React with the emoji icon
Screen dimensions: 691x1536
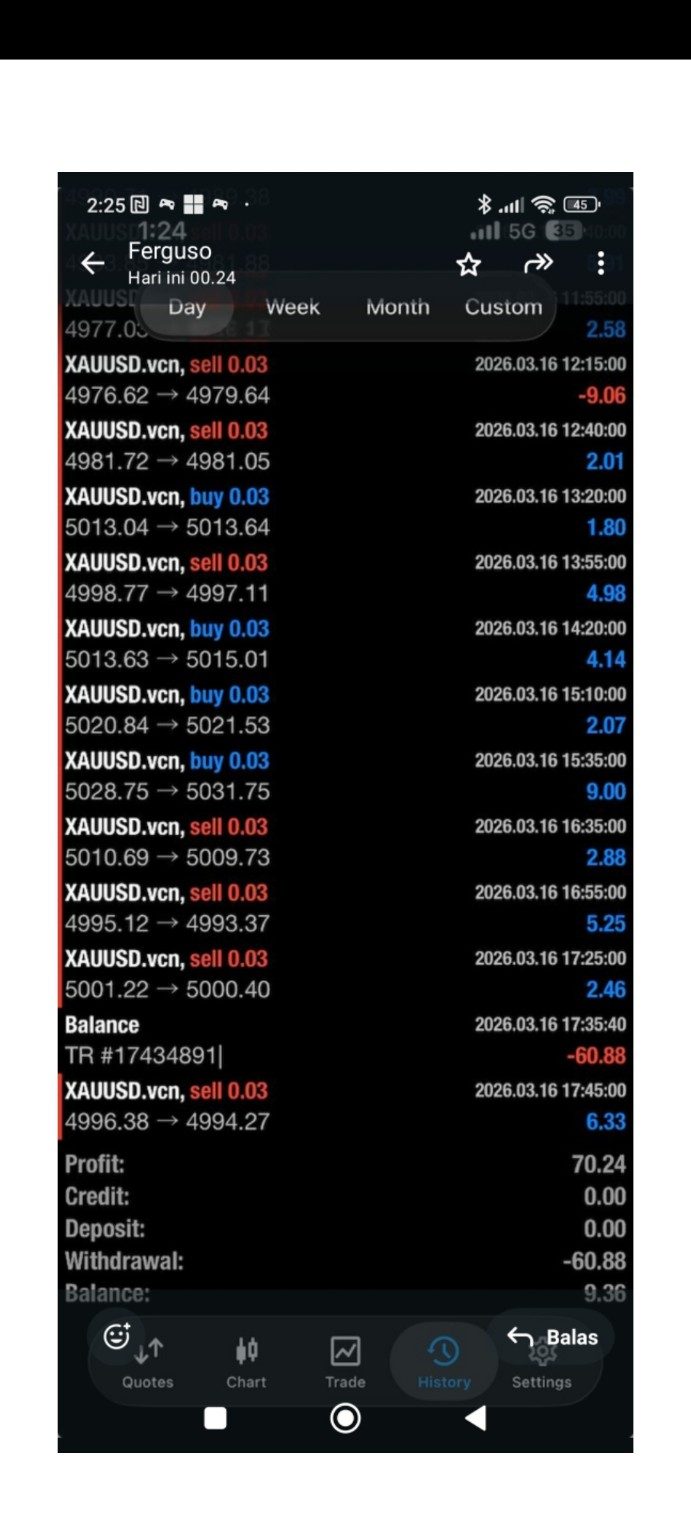coord(117,1336)
